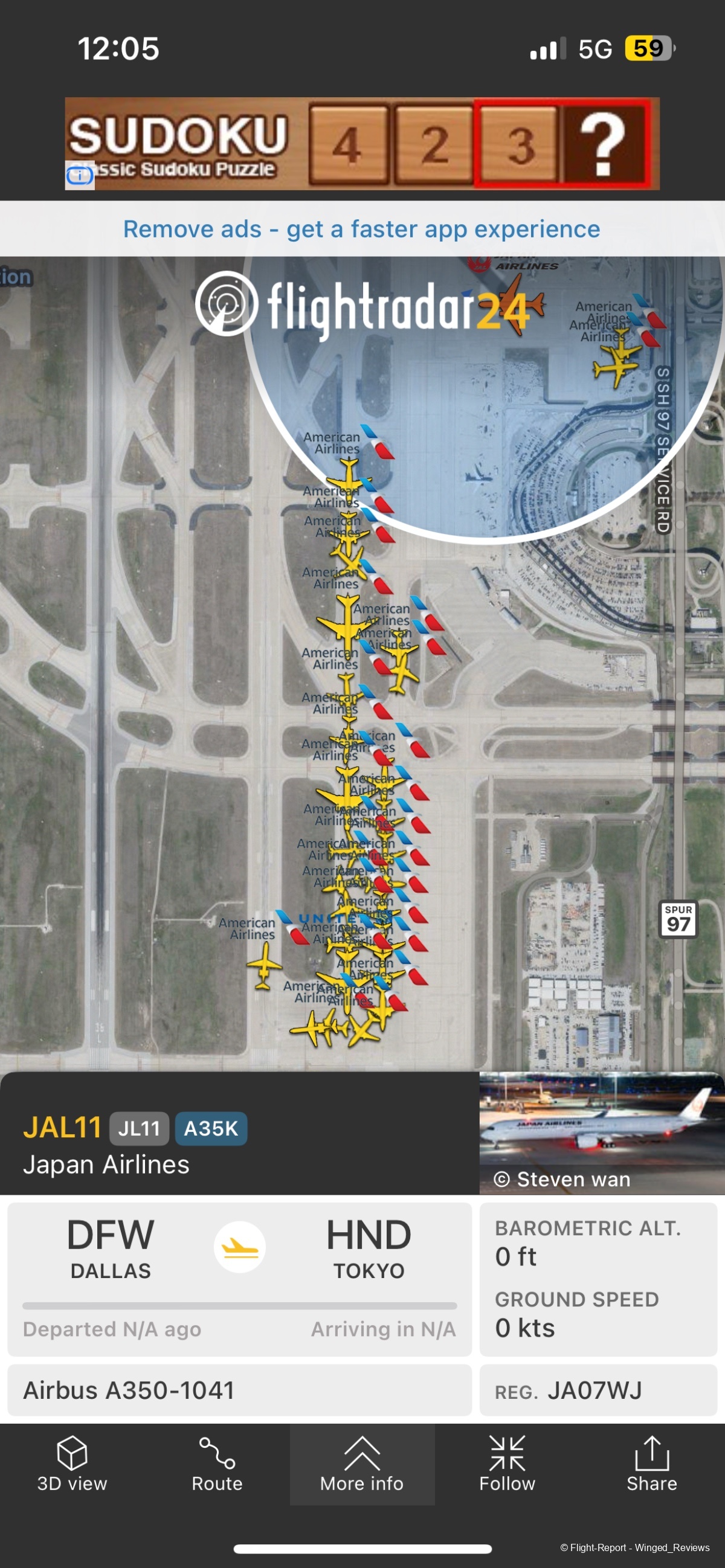Follow flight JAL11

tap(506, 1465)
